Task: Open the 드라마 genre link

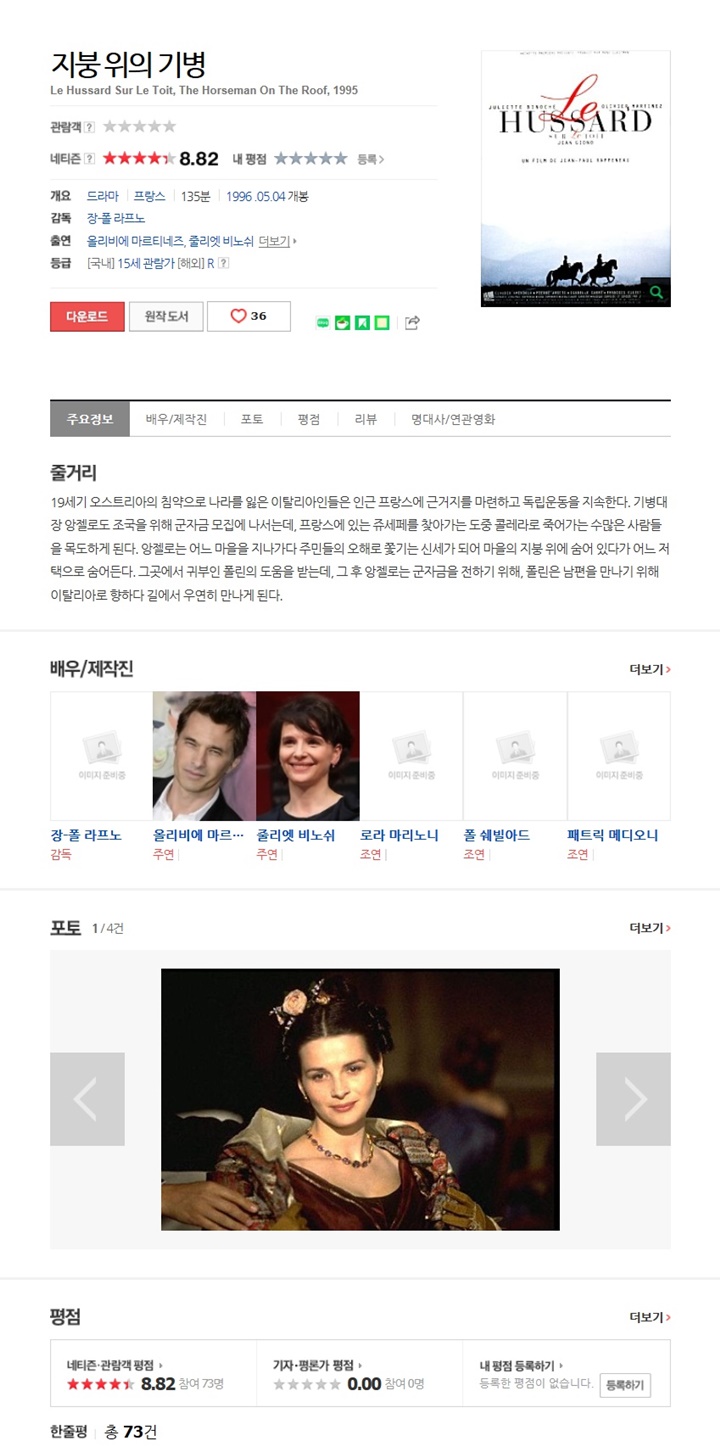Action: click(x=103, y=196)
